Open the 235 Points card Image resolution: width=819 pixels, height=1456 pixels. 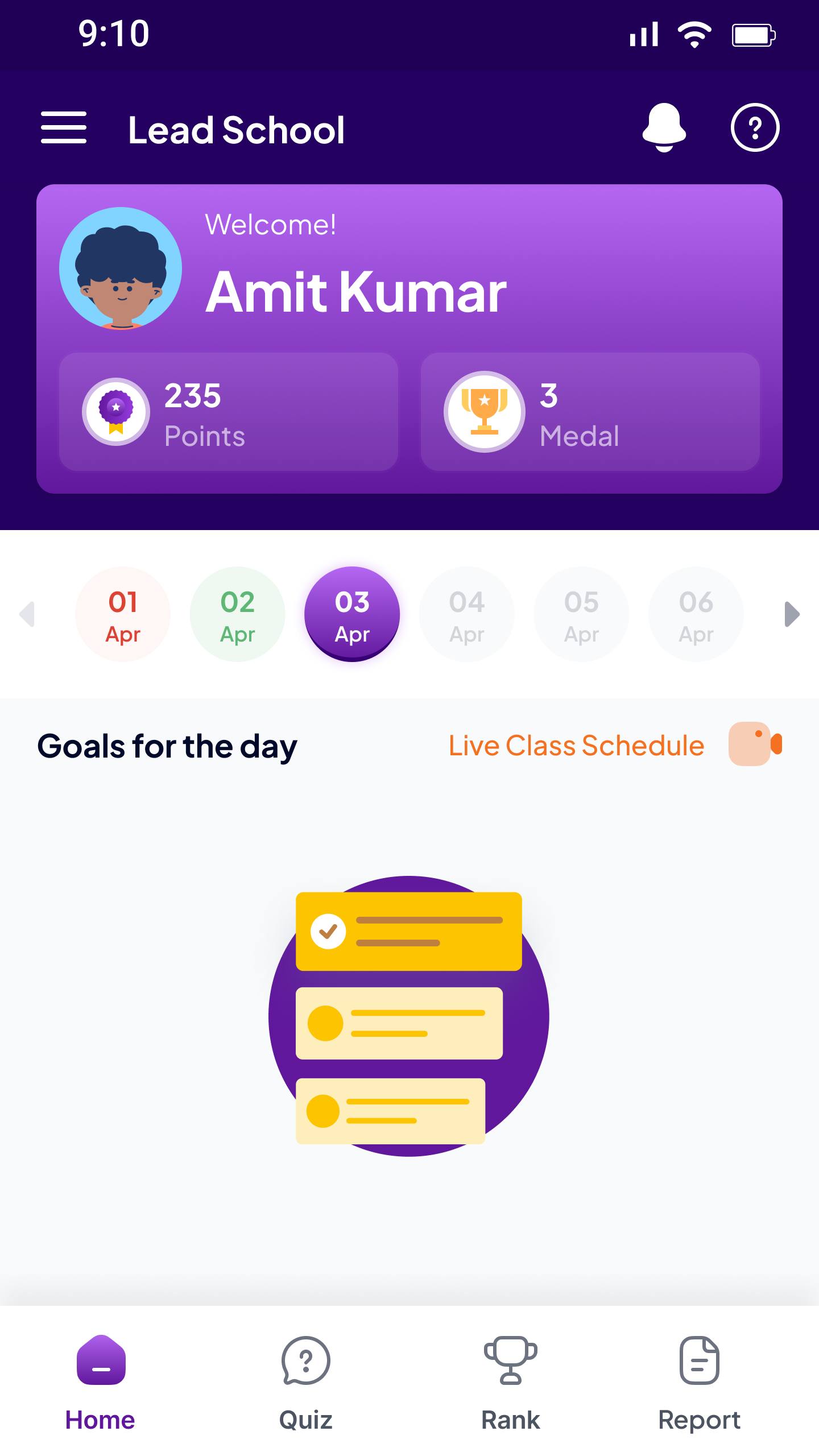click(x=229, y=412)
